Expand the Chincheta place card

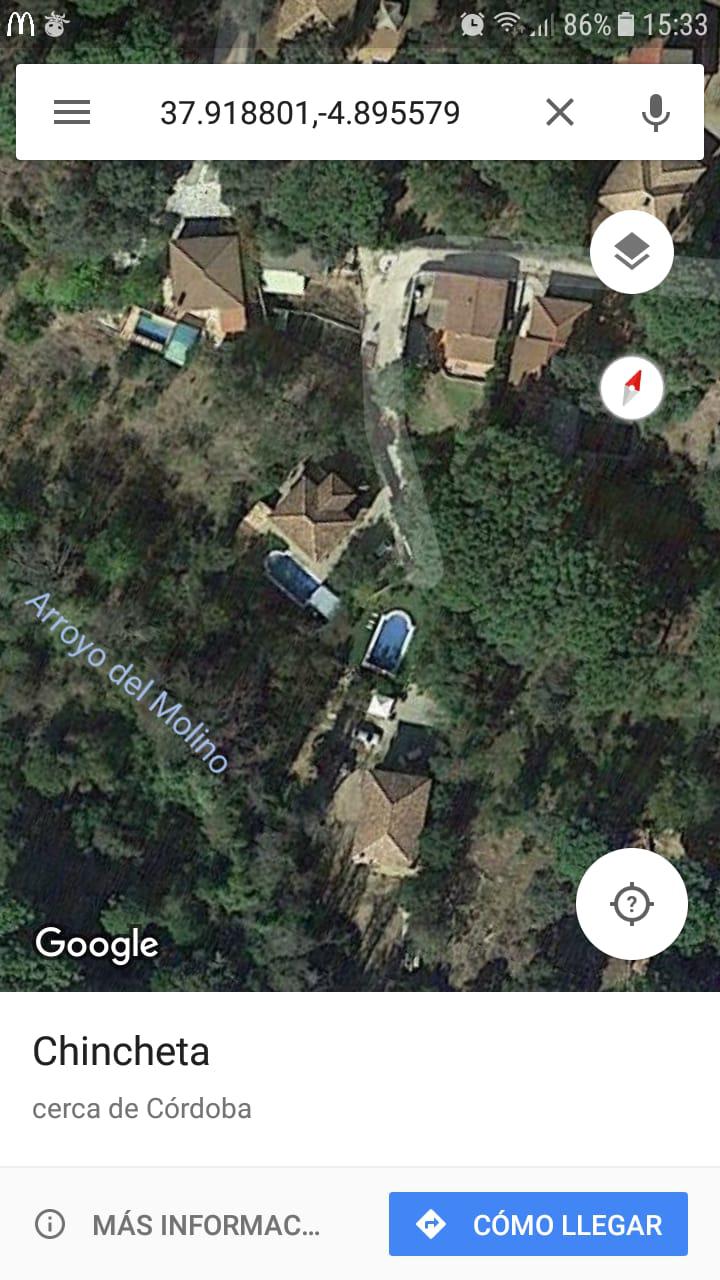pyautogui.click(x=360, y=1078)
